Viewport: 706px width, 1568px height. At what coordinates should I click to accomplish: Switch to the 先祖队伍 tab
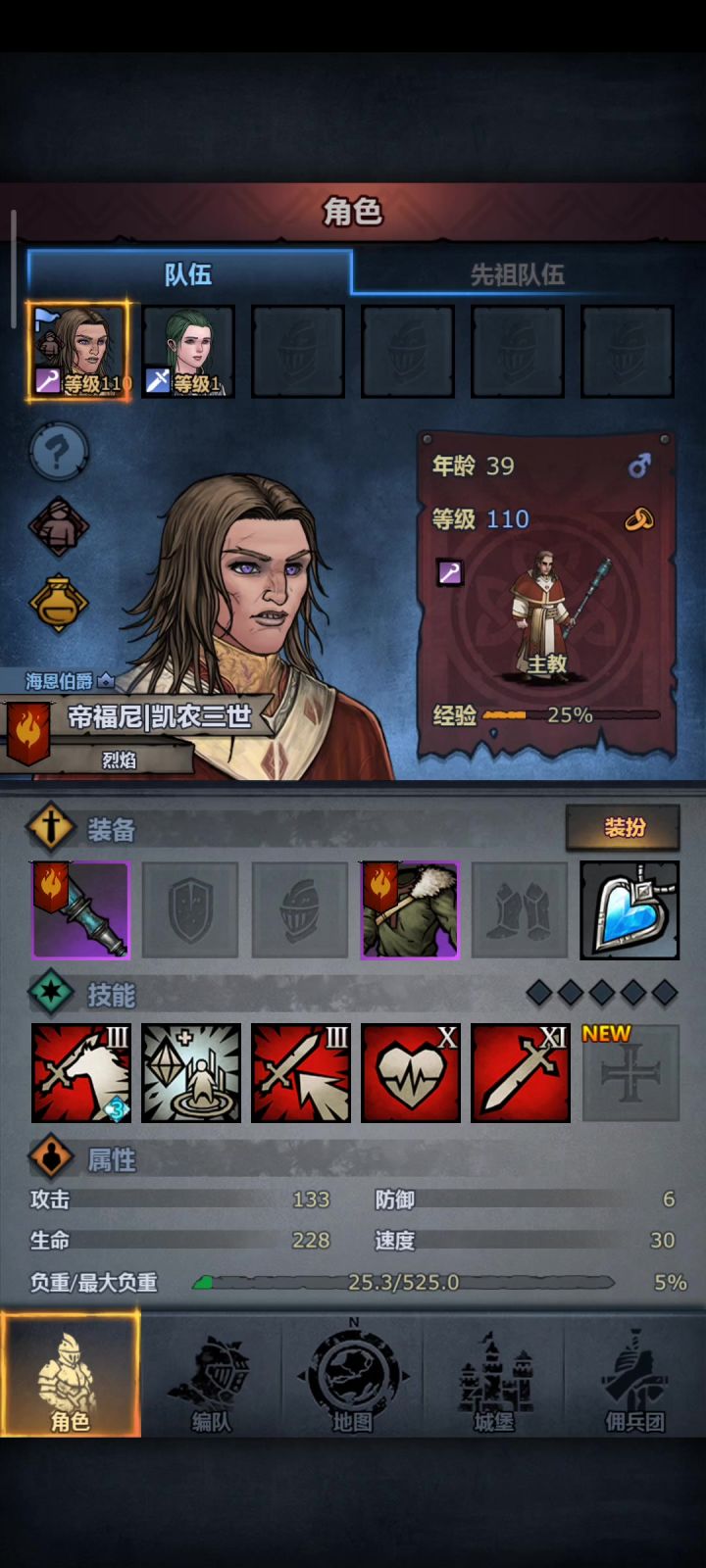point(517,274)
